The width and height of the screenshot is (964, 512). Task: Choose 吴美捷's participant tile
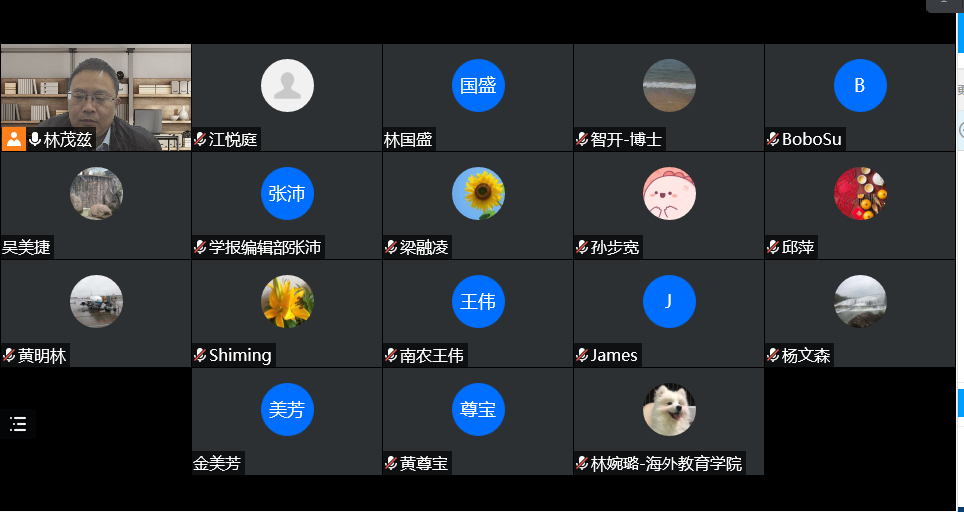click(96, 205)
